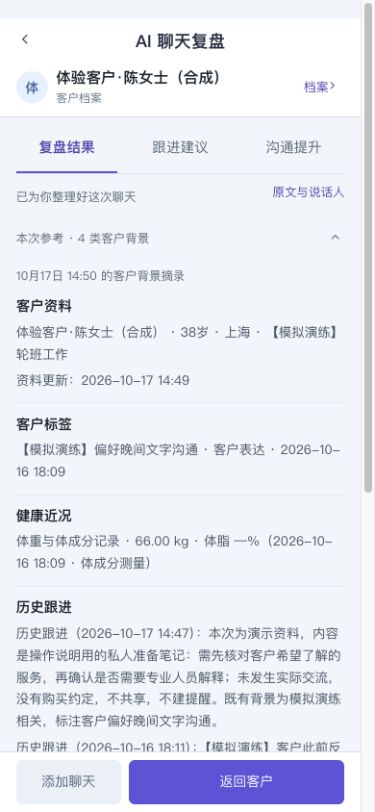Open 原文与说话人 link

308,193
